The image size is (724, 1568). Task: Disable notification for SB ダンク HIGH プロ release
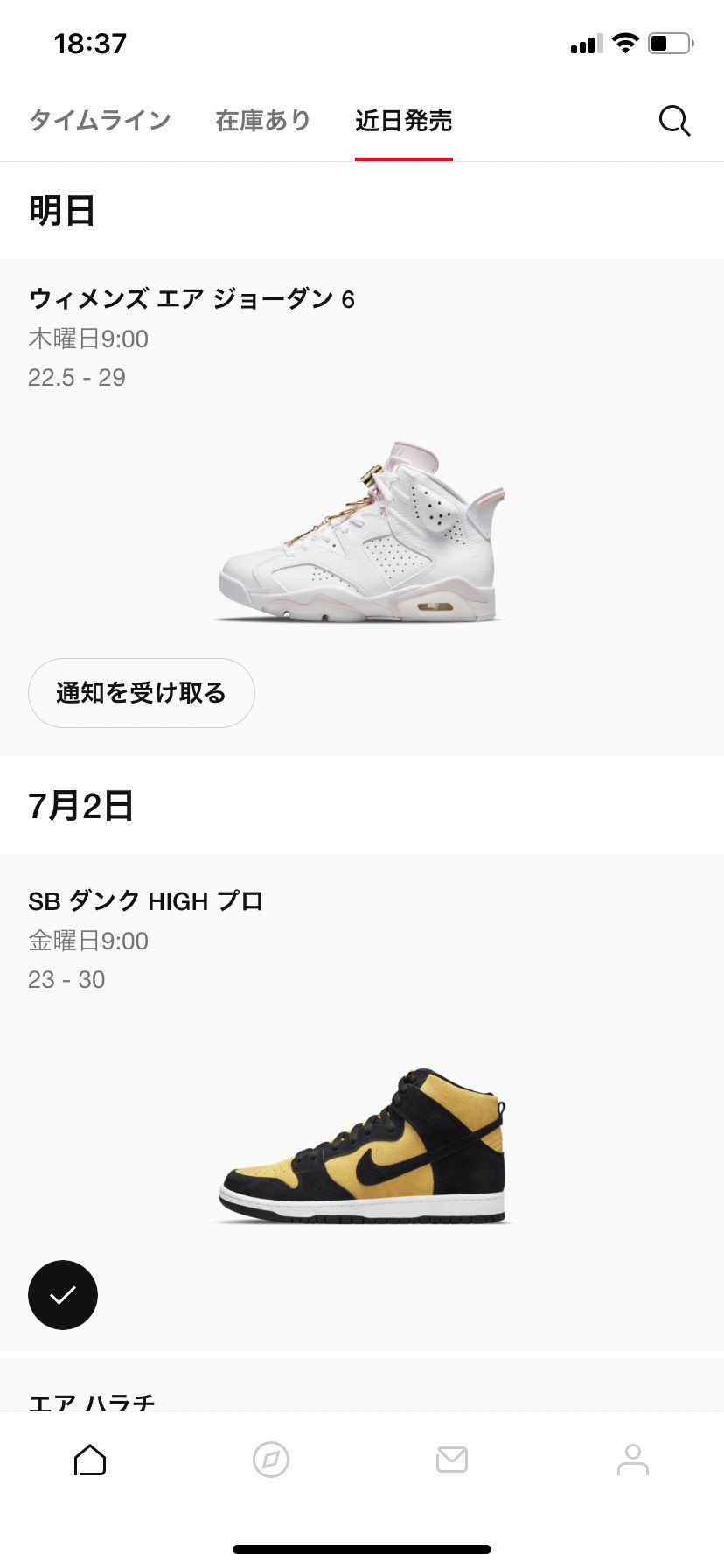(x=63, y=1295)
